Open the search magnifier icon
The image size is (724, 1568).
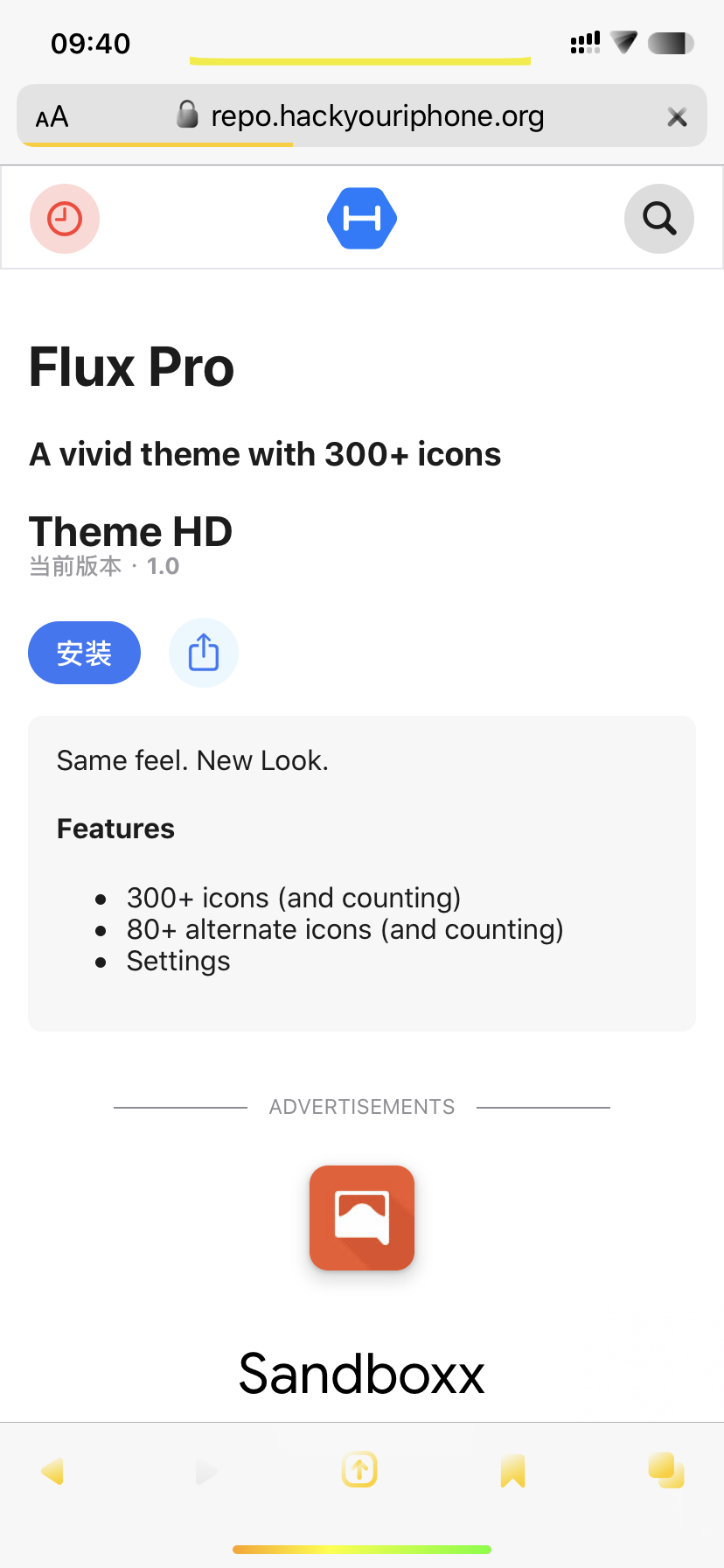tap(658, 219)
